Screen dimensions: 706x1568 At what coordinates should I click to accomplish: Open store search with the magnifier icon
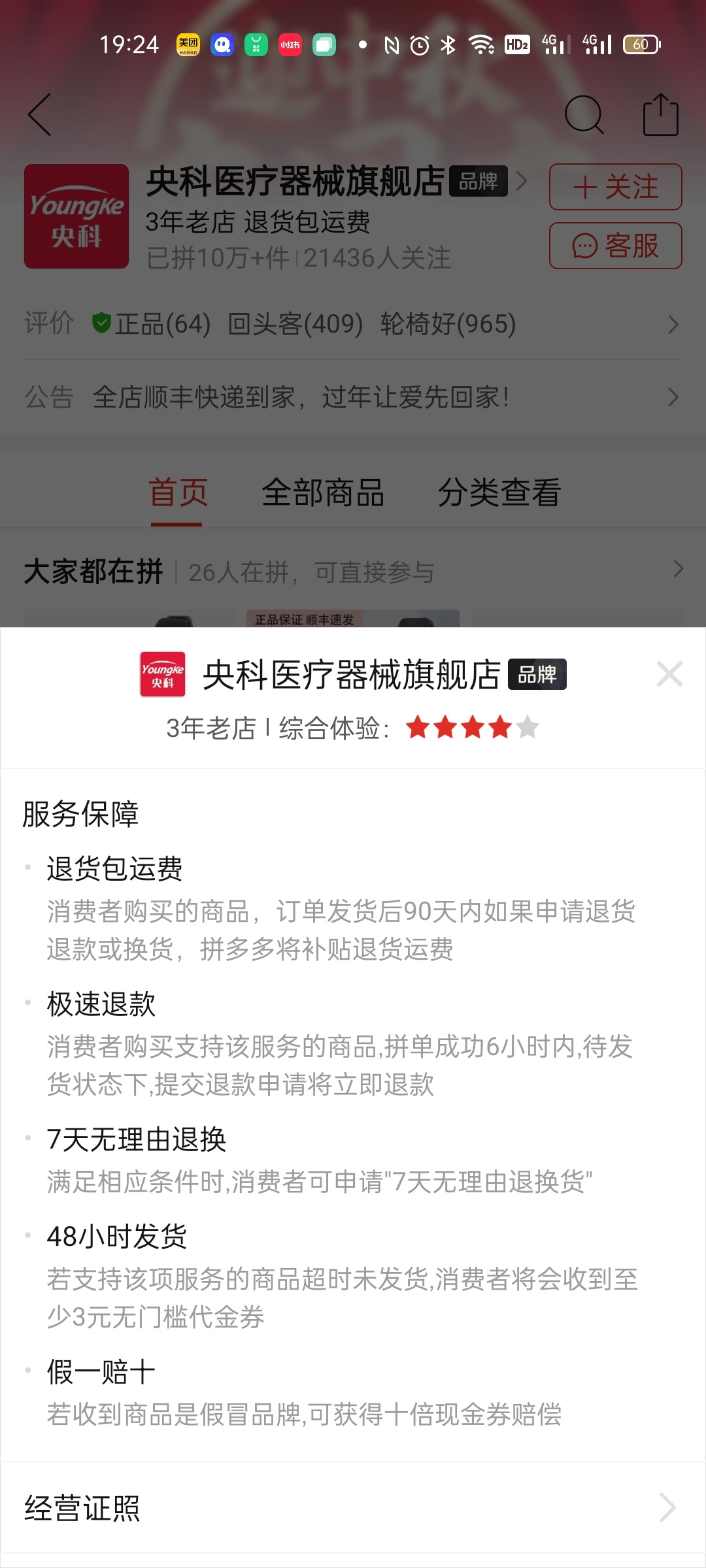pos(583,115)
